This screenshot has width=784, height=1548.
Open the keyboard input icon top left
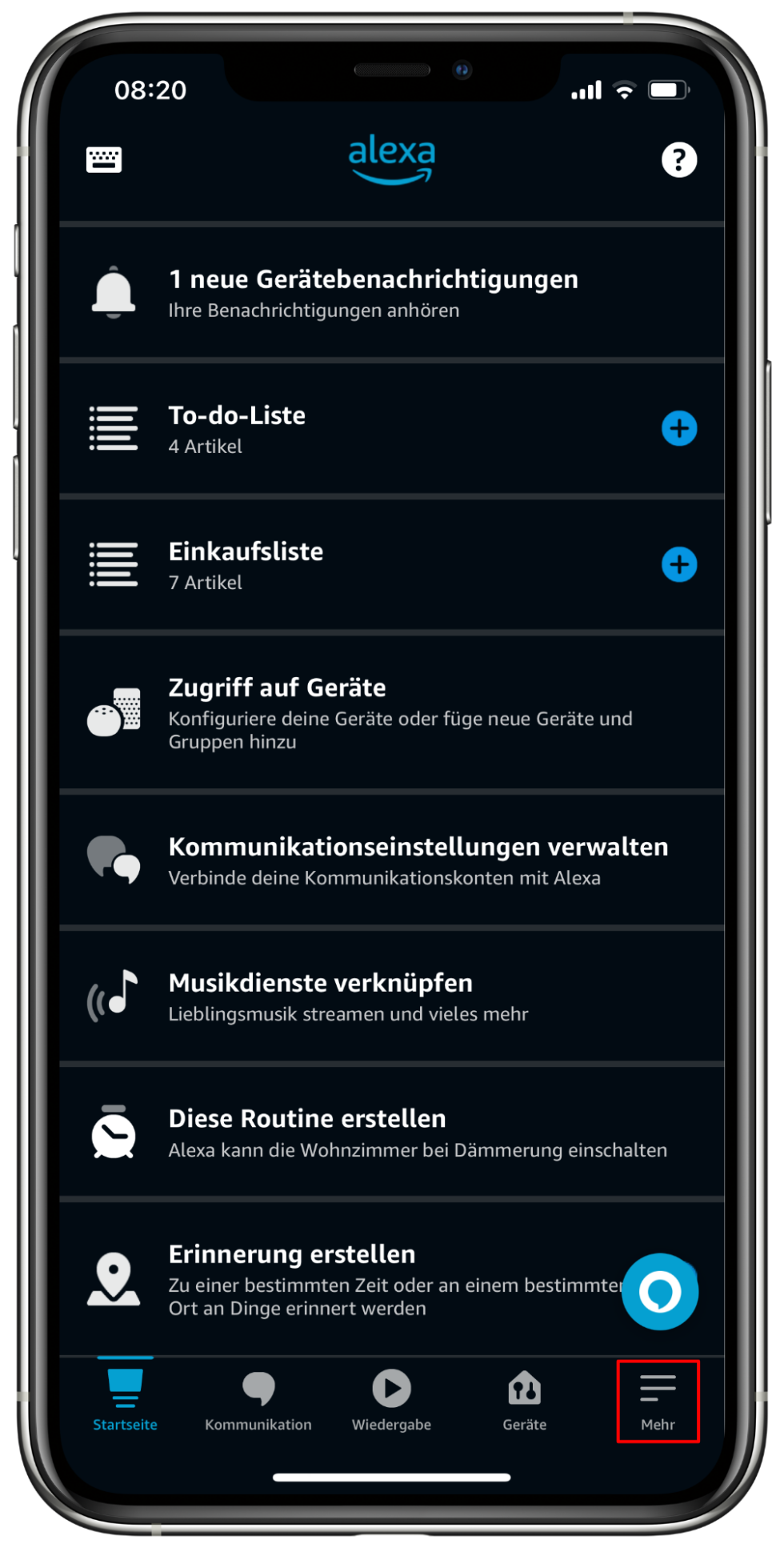click(x=103, y=159)
